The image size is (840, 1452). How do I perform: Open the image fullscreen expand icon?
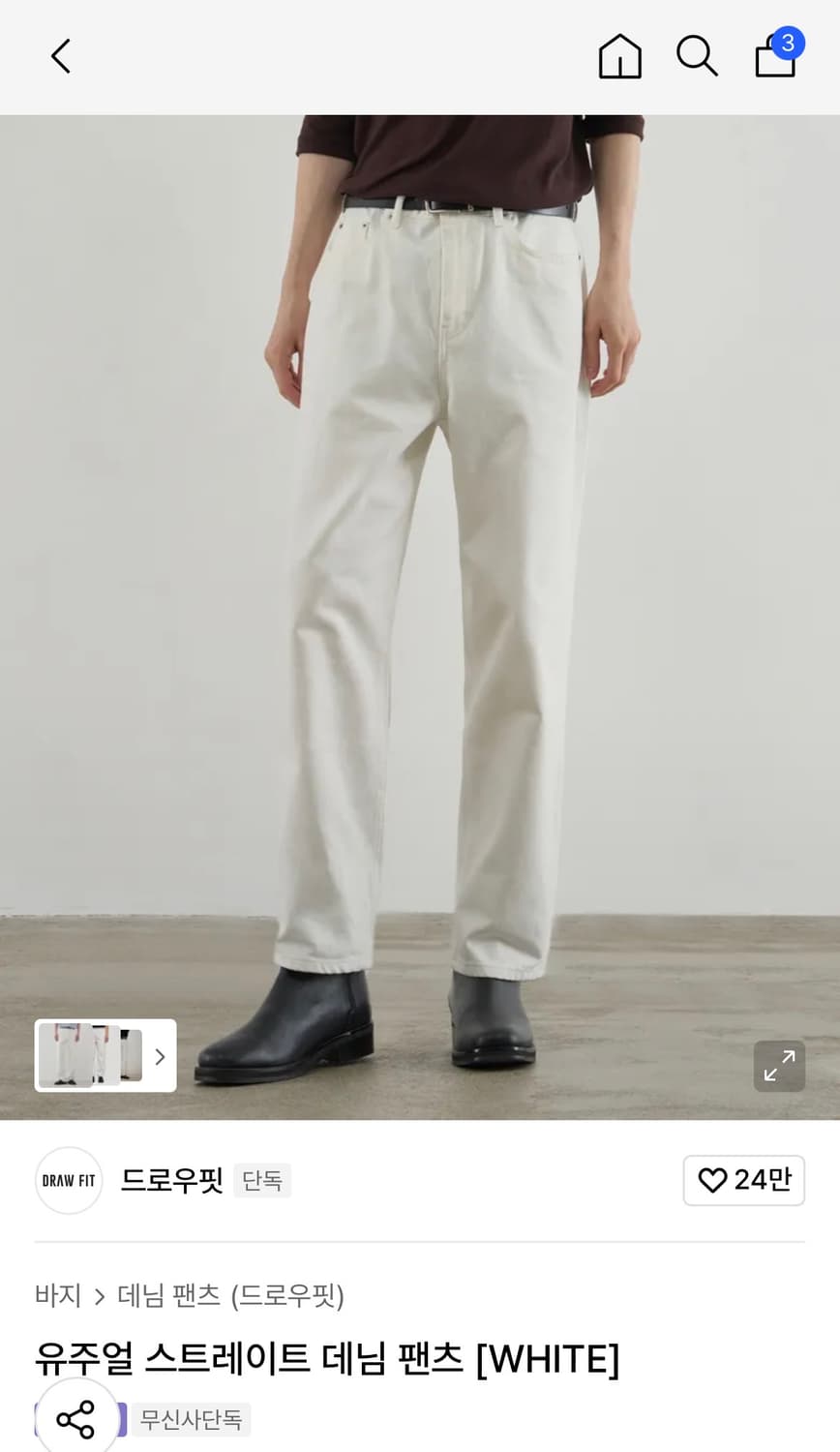click(x=779, y=1065)
